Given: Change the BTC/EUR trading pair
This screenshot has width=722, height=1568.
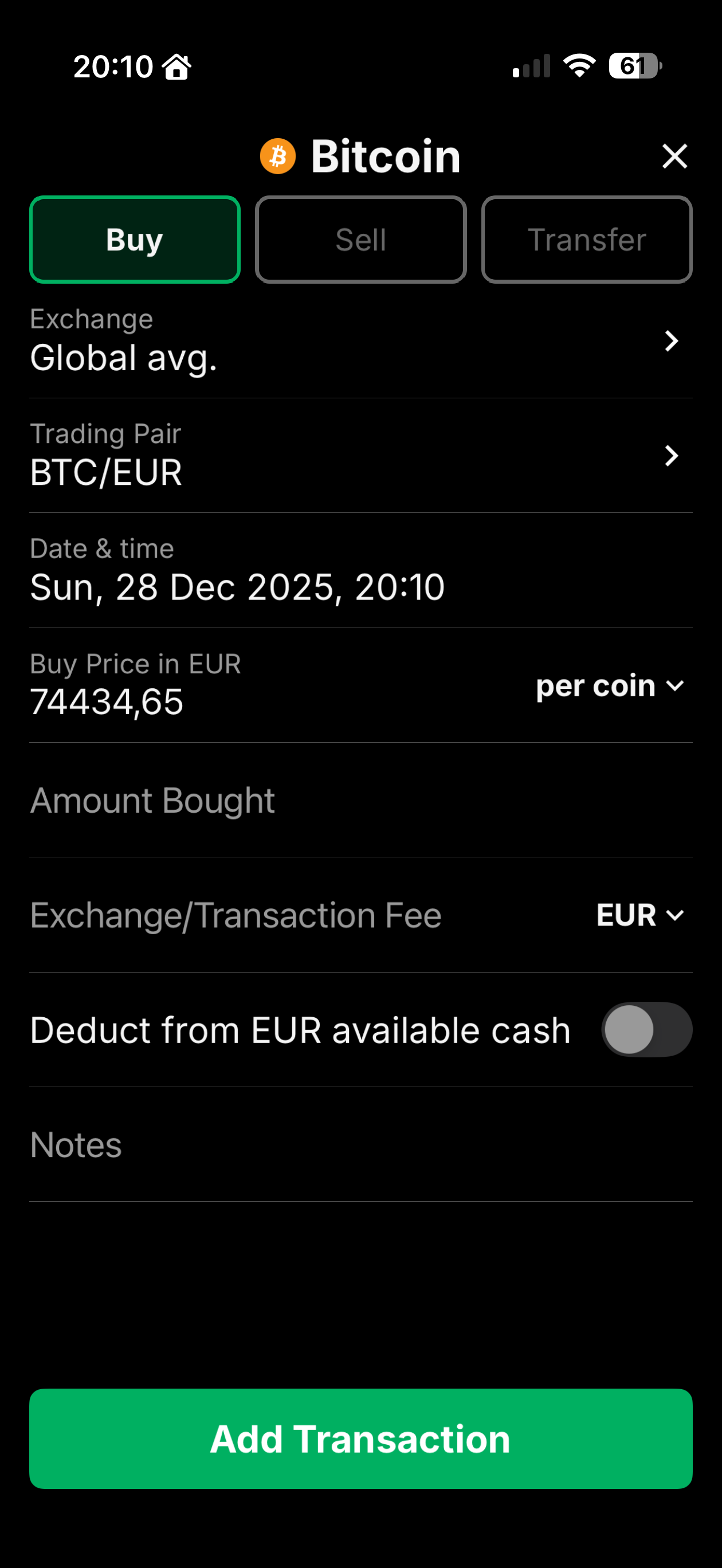Looking at the screenshot, I should click(x=360, y=456).
